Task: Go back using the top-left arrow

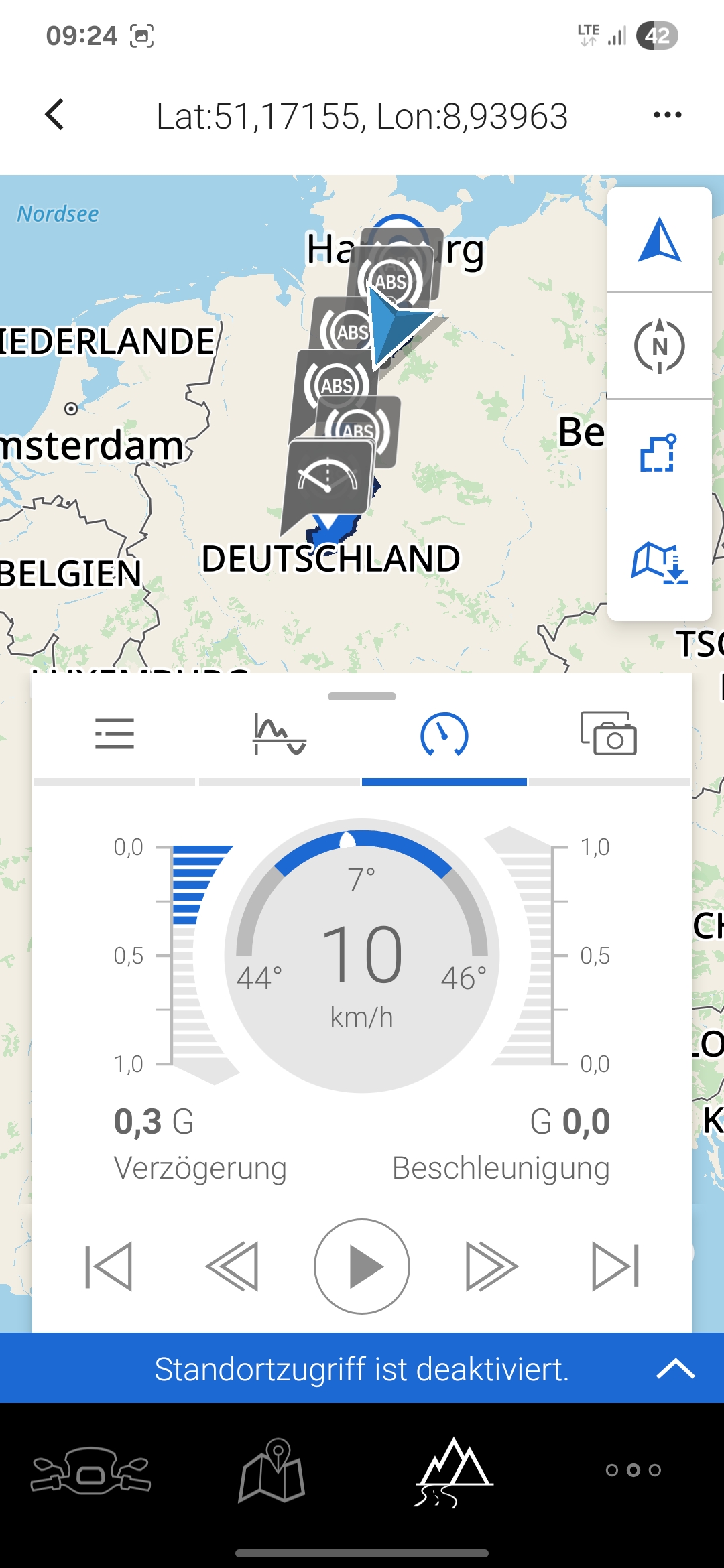Action: click(x=55, y=115)
